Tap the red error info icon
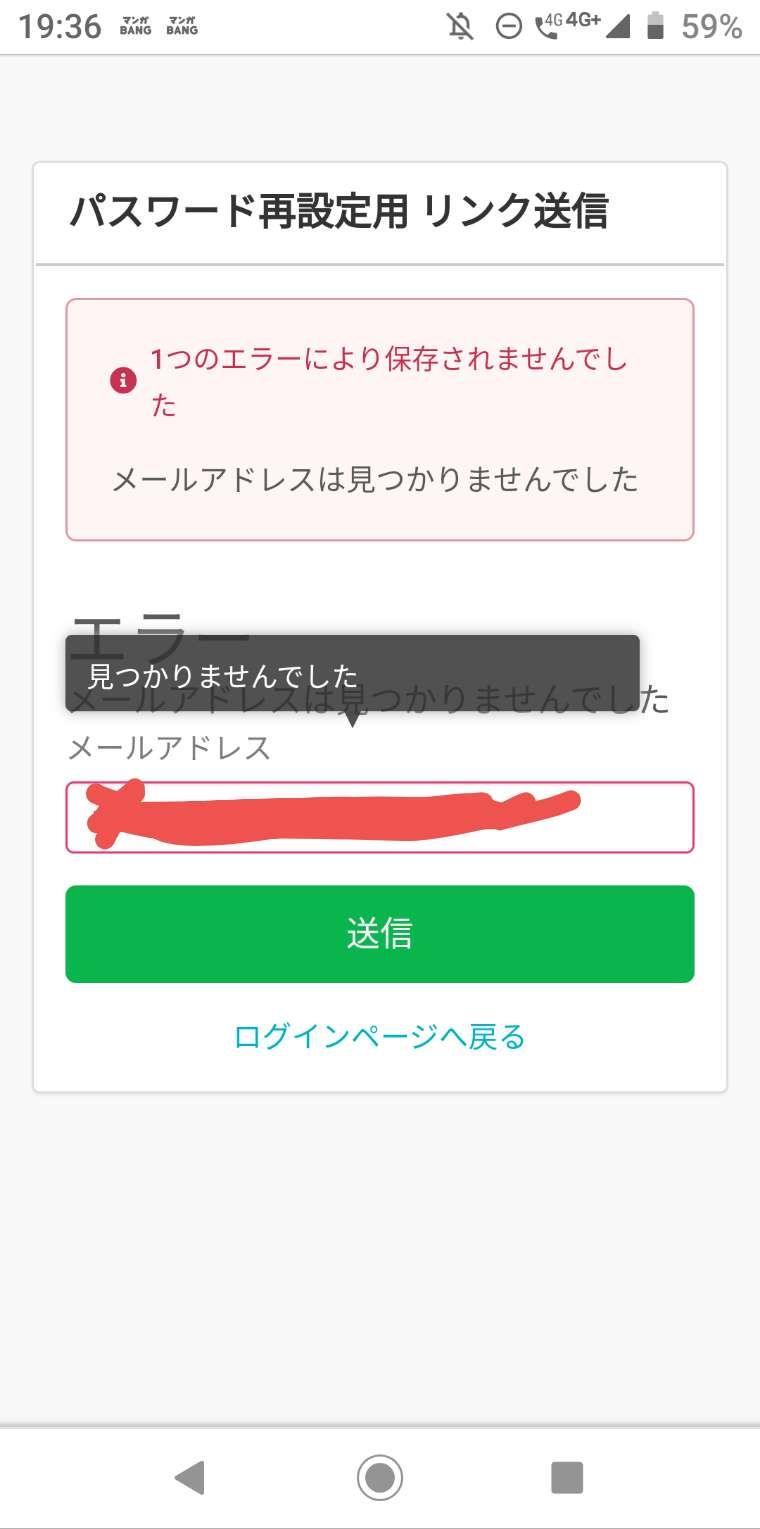Viewport: 760px width, 1529px height. (122, 382)
